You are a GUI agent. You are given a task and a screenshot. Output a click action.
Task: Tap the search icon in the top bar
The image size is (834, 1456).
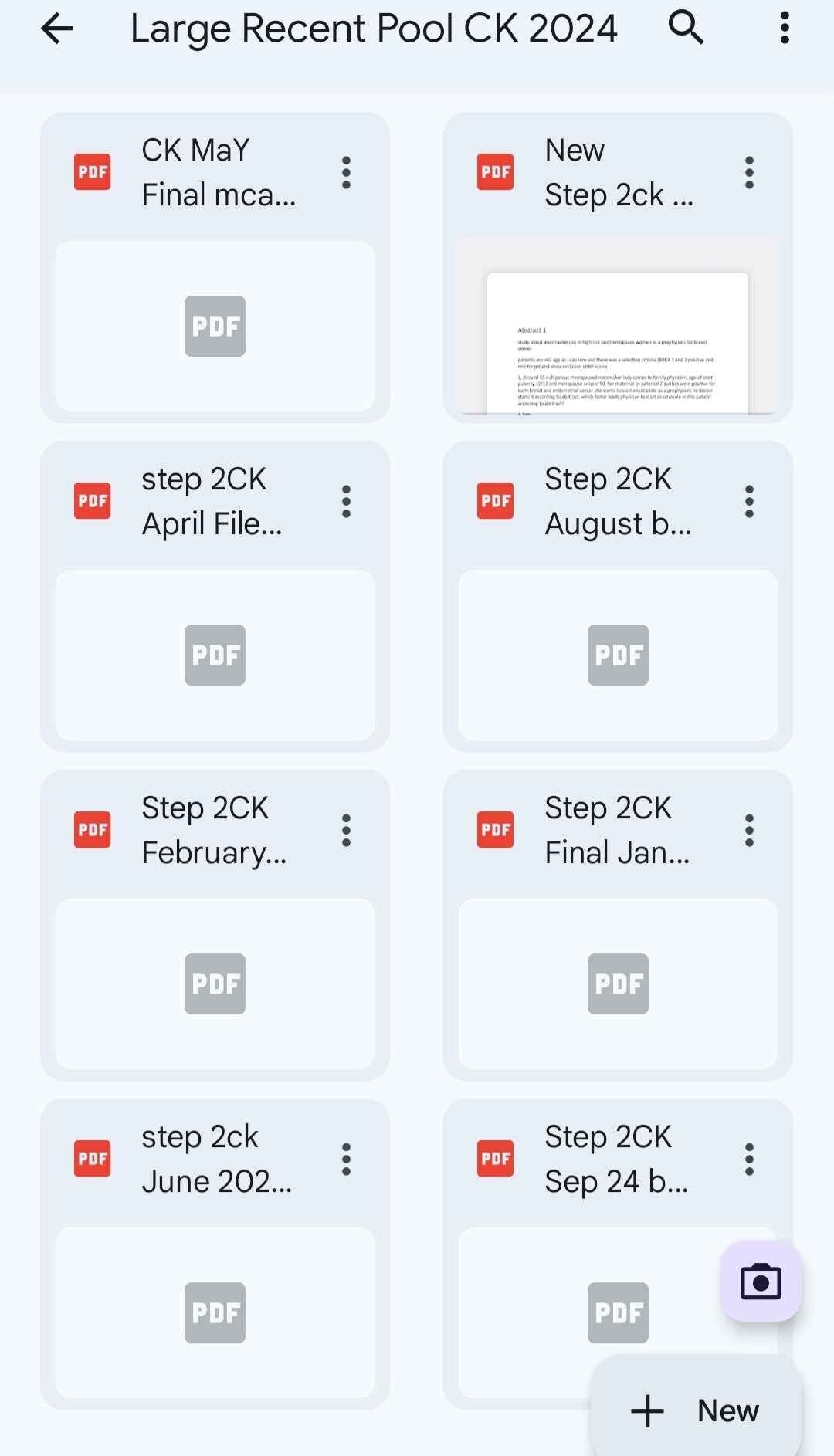[687, 28]
